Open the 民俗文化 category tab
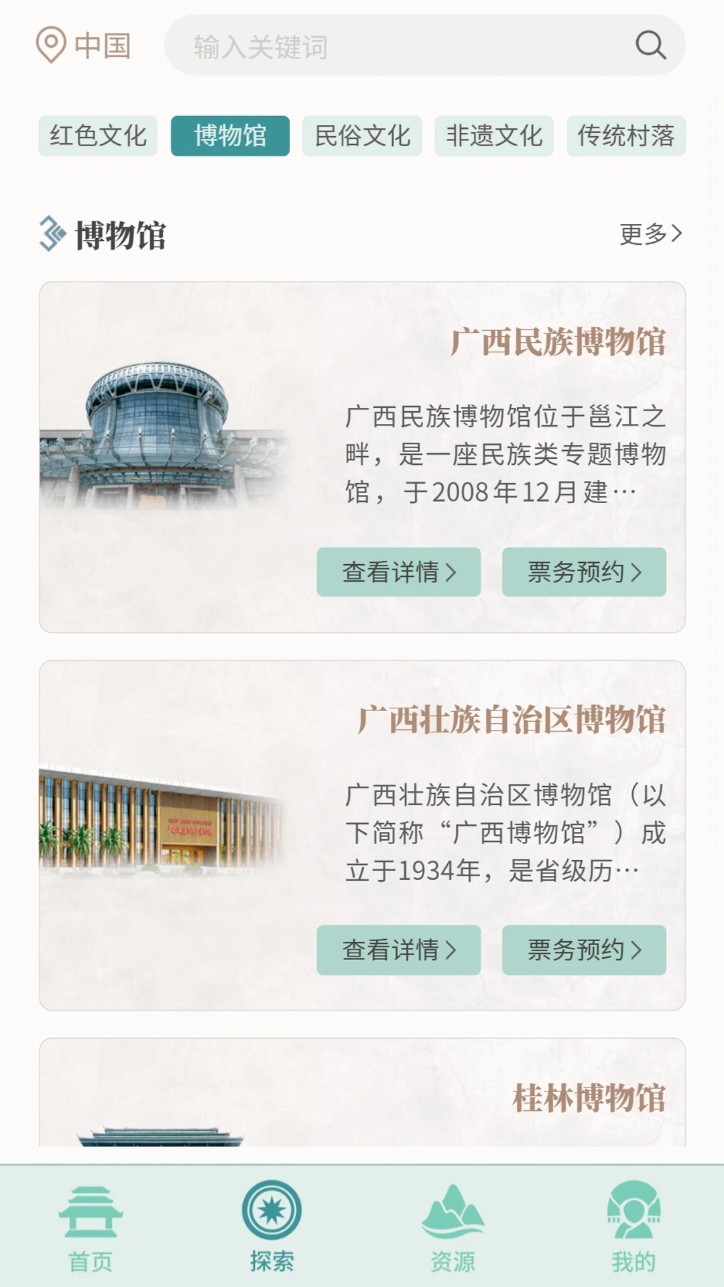The width and height of the screenshot is (724, 1287). pyautogui.click(x=361, y=136)
